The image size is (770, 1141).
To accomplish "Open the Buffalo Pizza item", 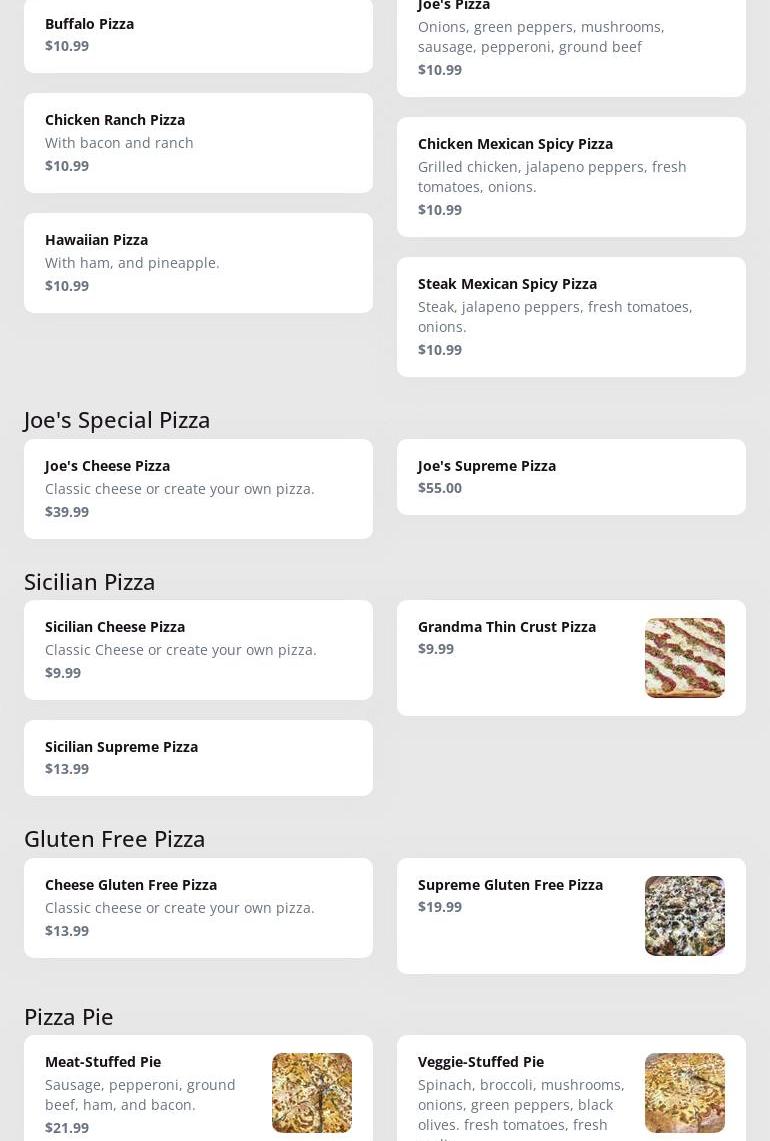I will point(198,35).
